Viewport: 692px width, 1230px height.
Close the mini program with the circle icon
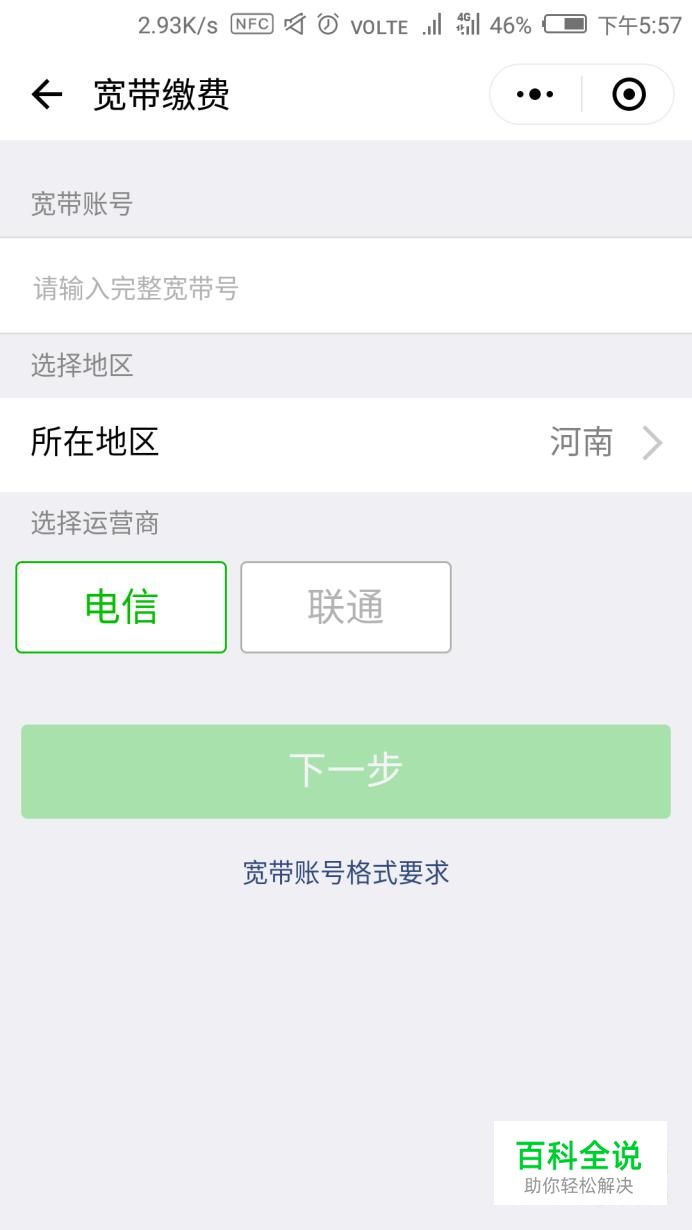click(629, 95)
